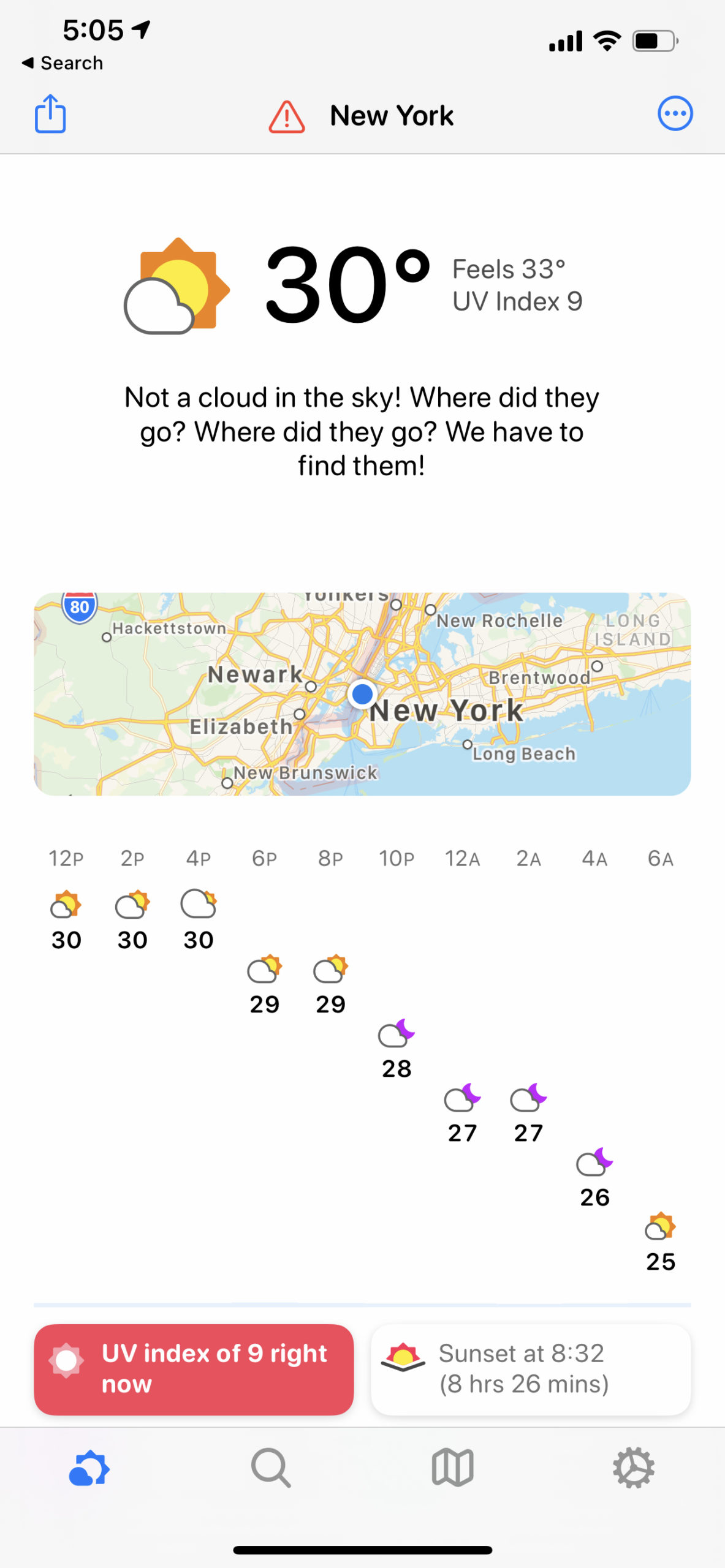Open the red weather alert warning
The width and height of the screenshot is (725, 1568).
coord(286,116)
